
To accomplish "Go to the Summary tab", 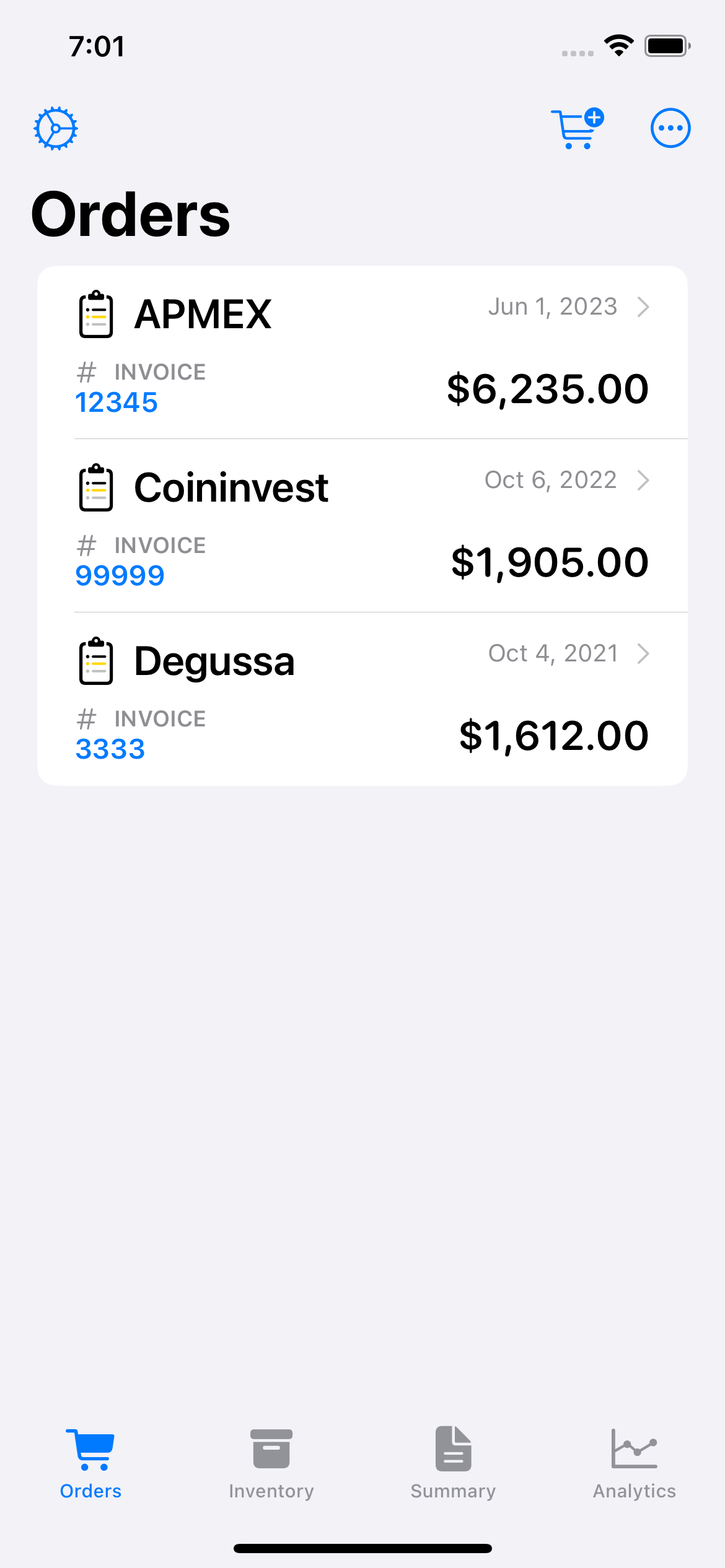I will (x=453, y=1463).
